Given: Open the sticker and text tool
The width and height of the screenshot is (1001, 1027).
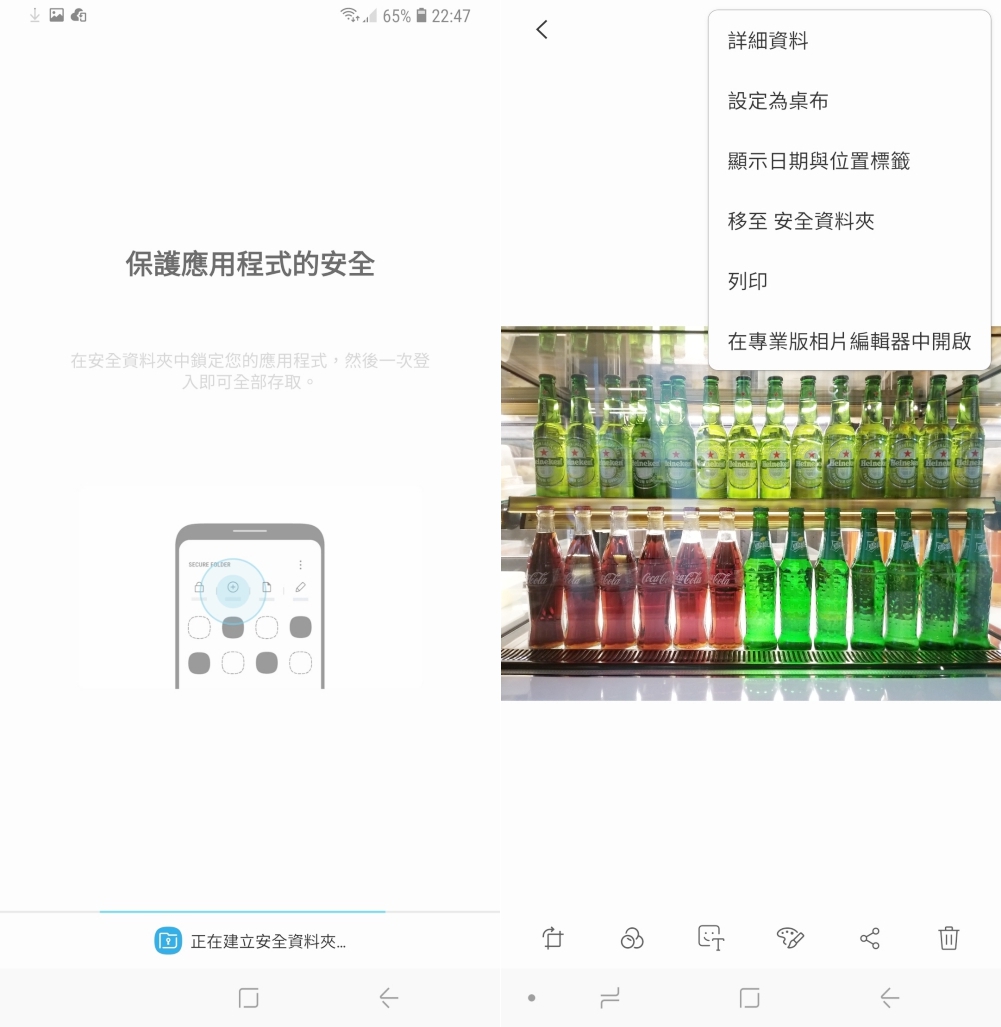Looking at the screenshot, I should (x=711, y=937).
